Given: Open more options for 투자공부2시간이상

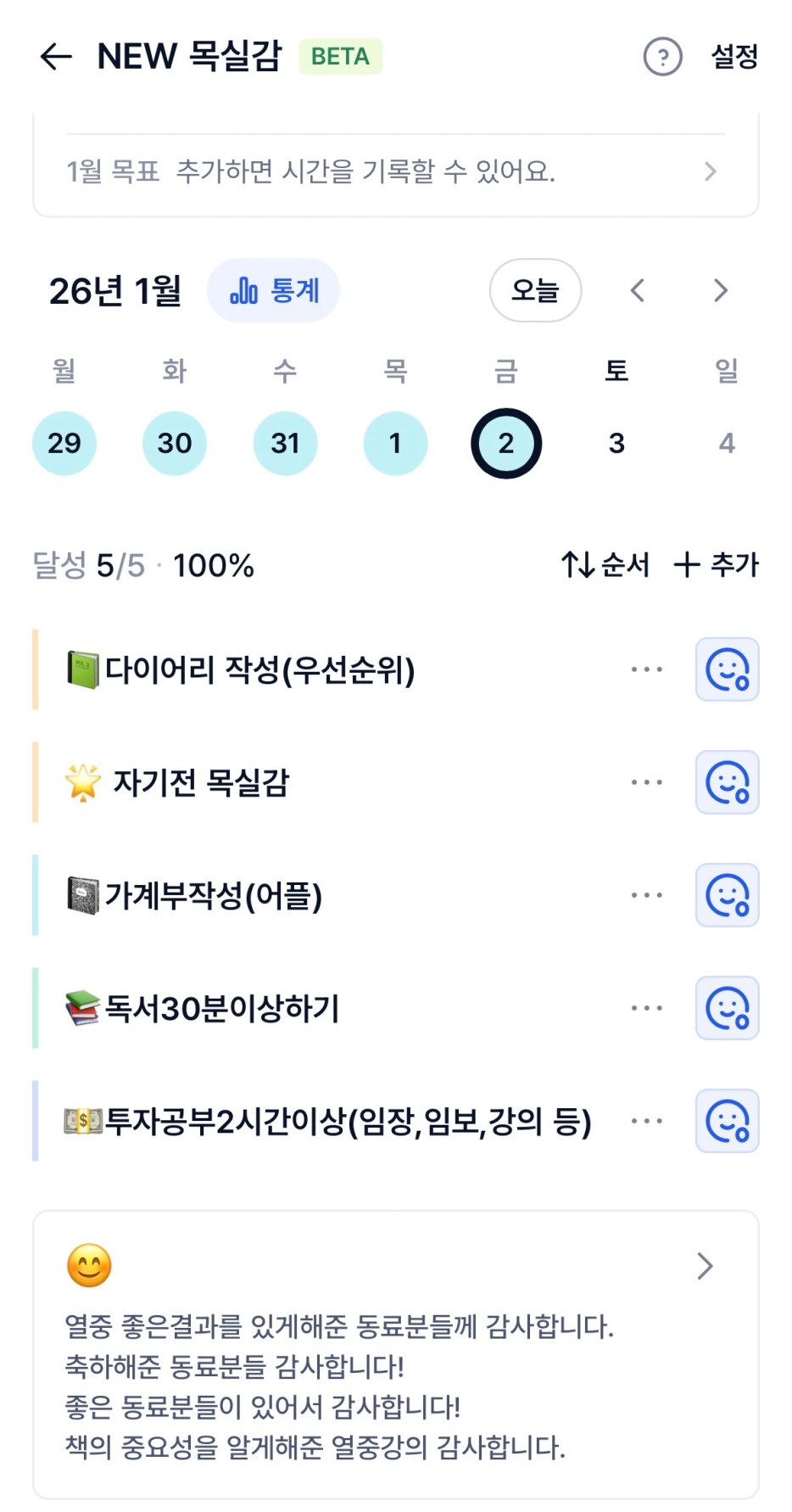Looking at the screenshot, I should click(x=646, y=1121).
